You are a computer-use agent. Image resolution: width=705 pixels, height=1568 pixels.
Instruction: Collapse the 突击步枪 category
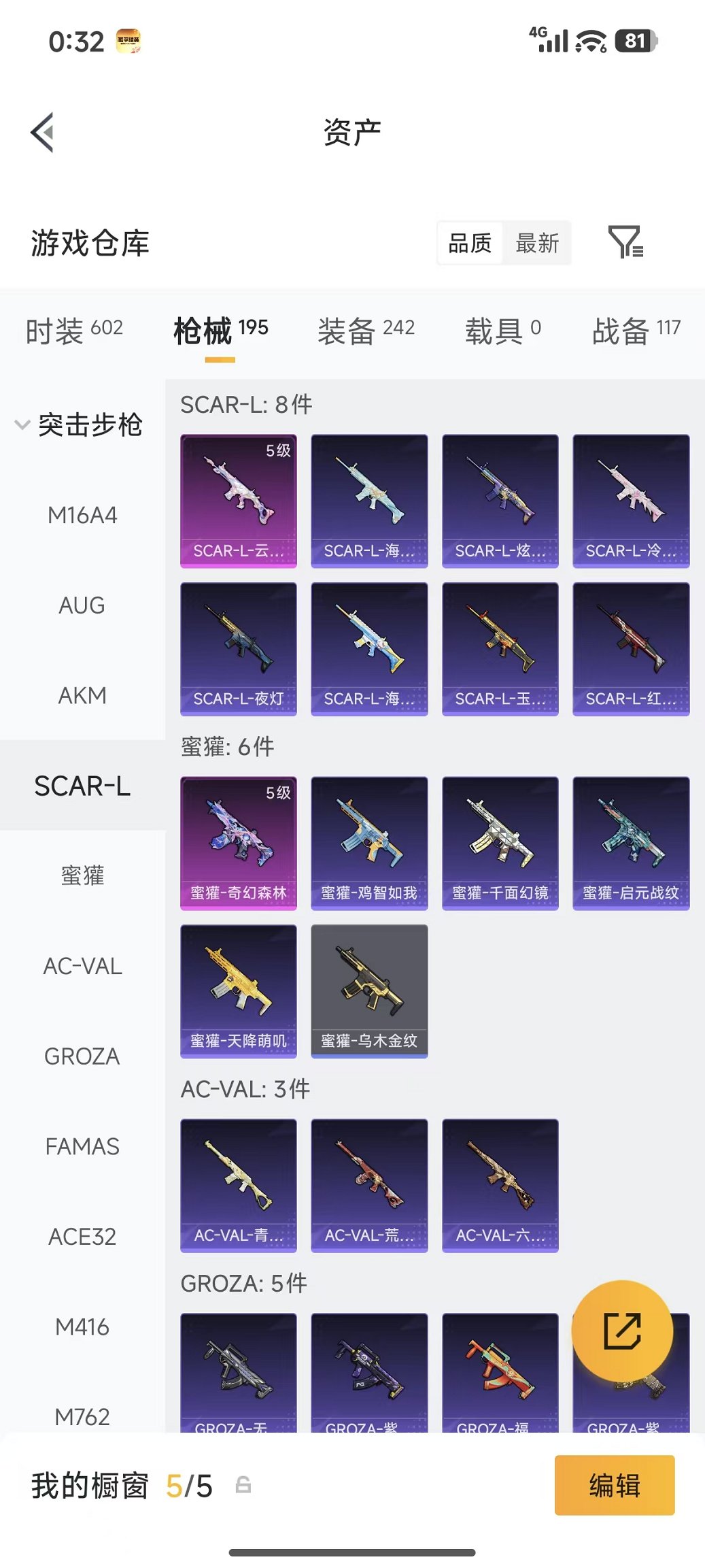79,425
